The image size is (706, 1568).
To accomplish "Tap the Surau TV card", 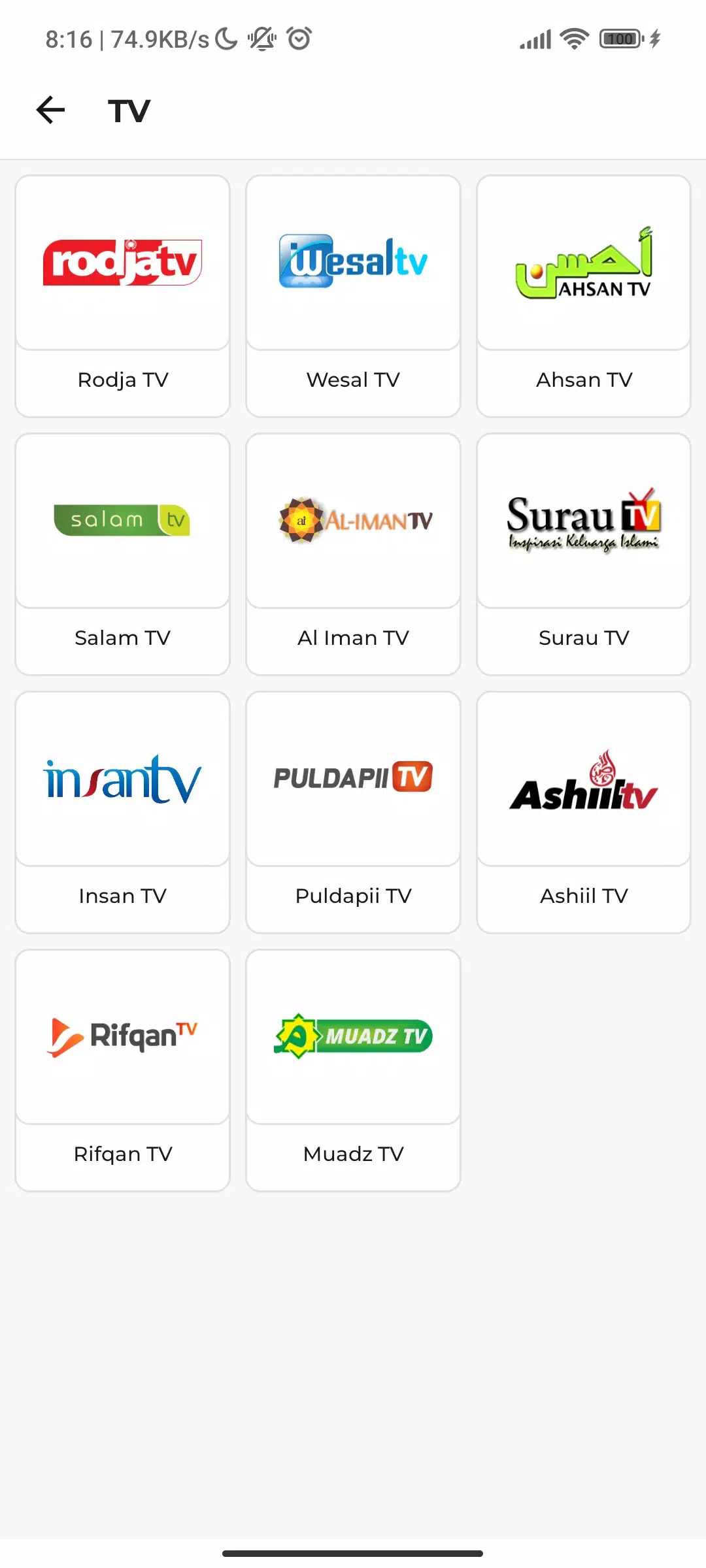I will click(x=584, y=554).
